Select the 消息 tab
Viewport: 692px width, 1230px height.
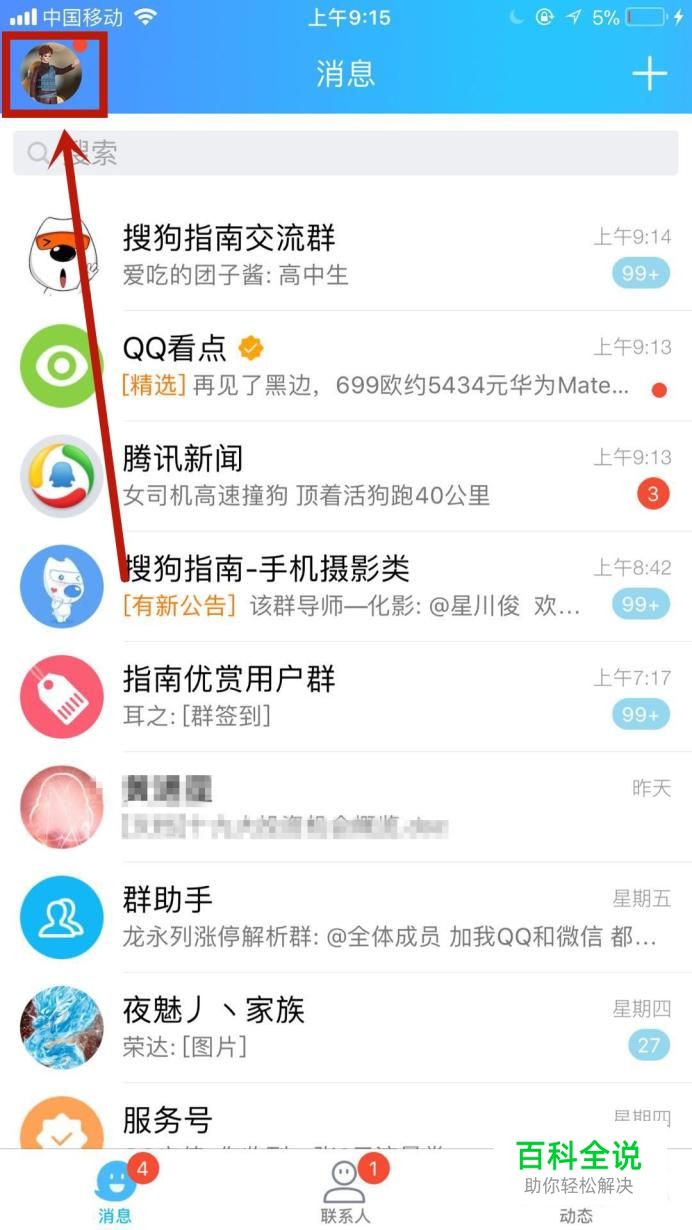(x=115, y=1192)
